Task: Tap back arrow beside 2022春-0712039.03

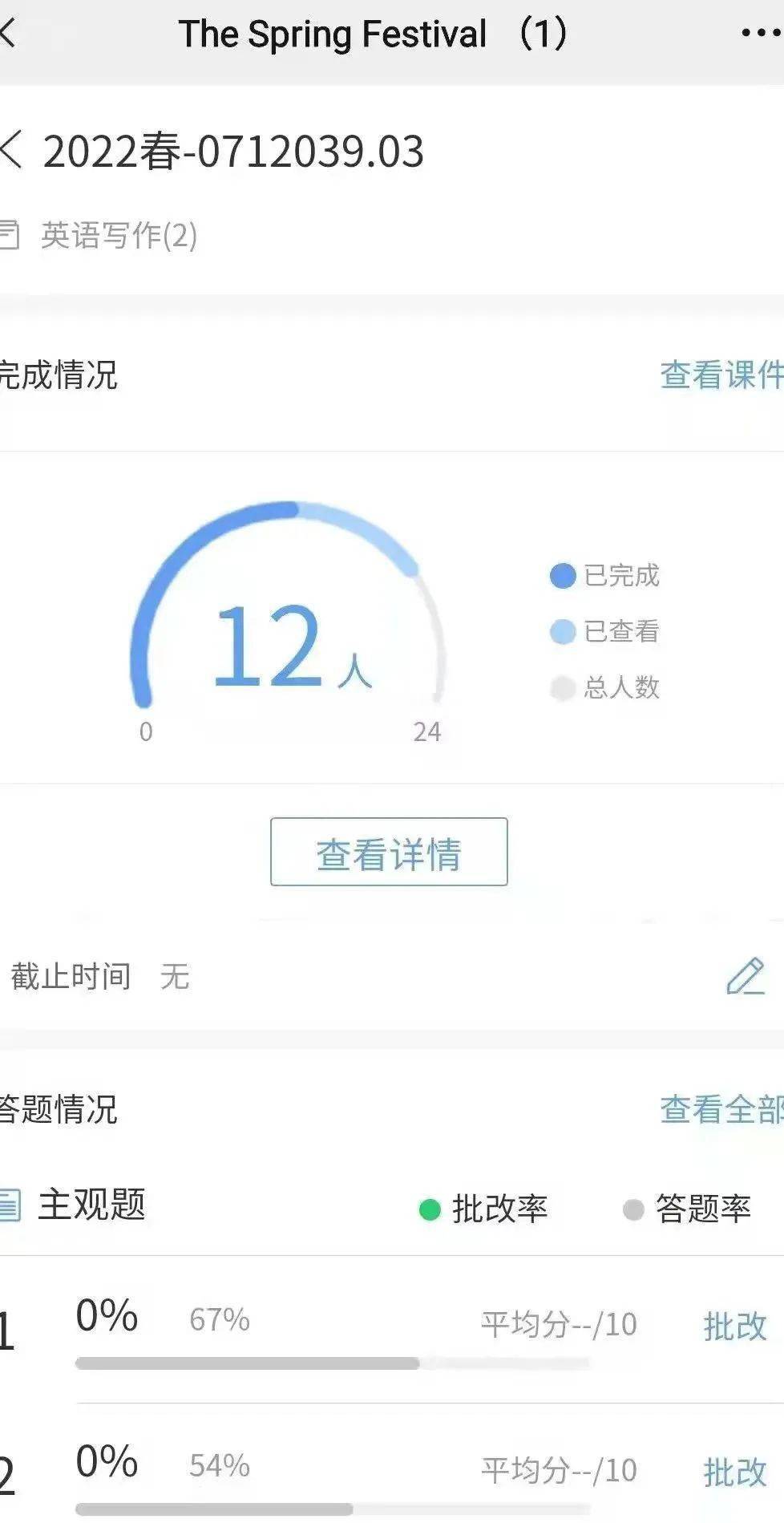Action: 11,151
